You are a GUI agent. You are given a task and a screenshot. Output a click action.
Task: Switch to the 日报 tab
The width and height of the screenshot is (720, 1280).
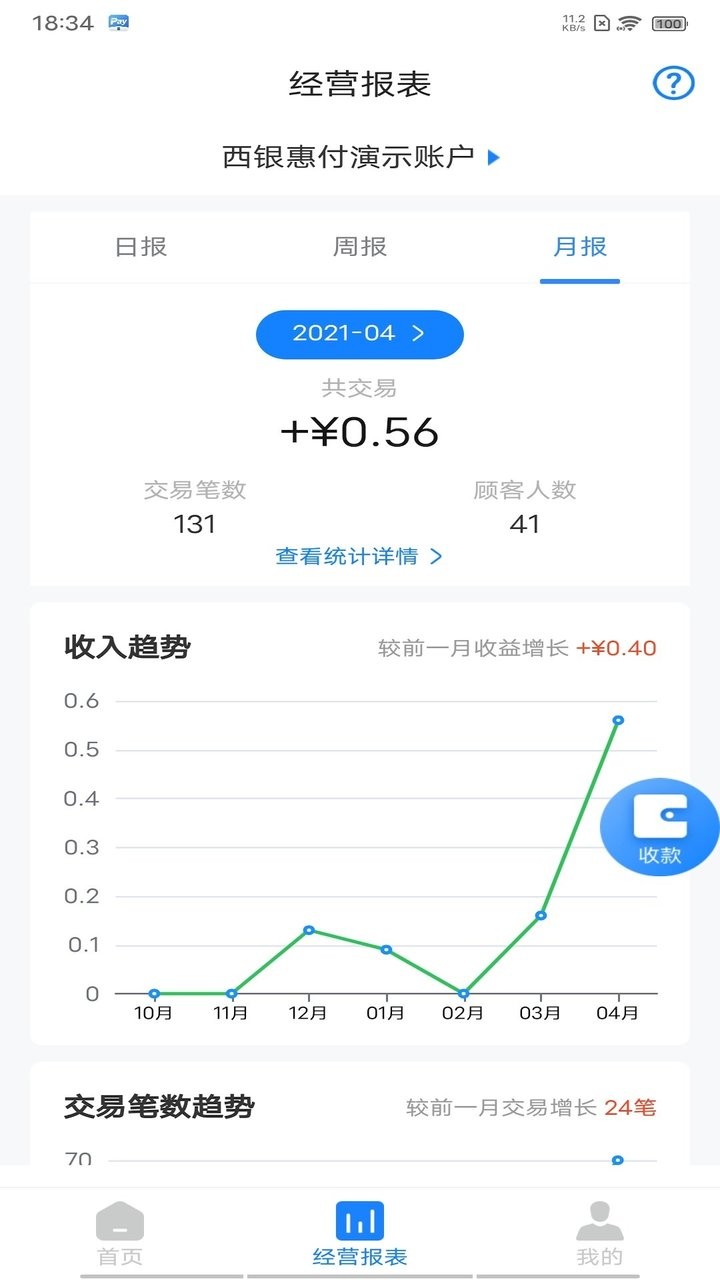click(x=141, y=247)
